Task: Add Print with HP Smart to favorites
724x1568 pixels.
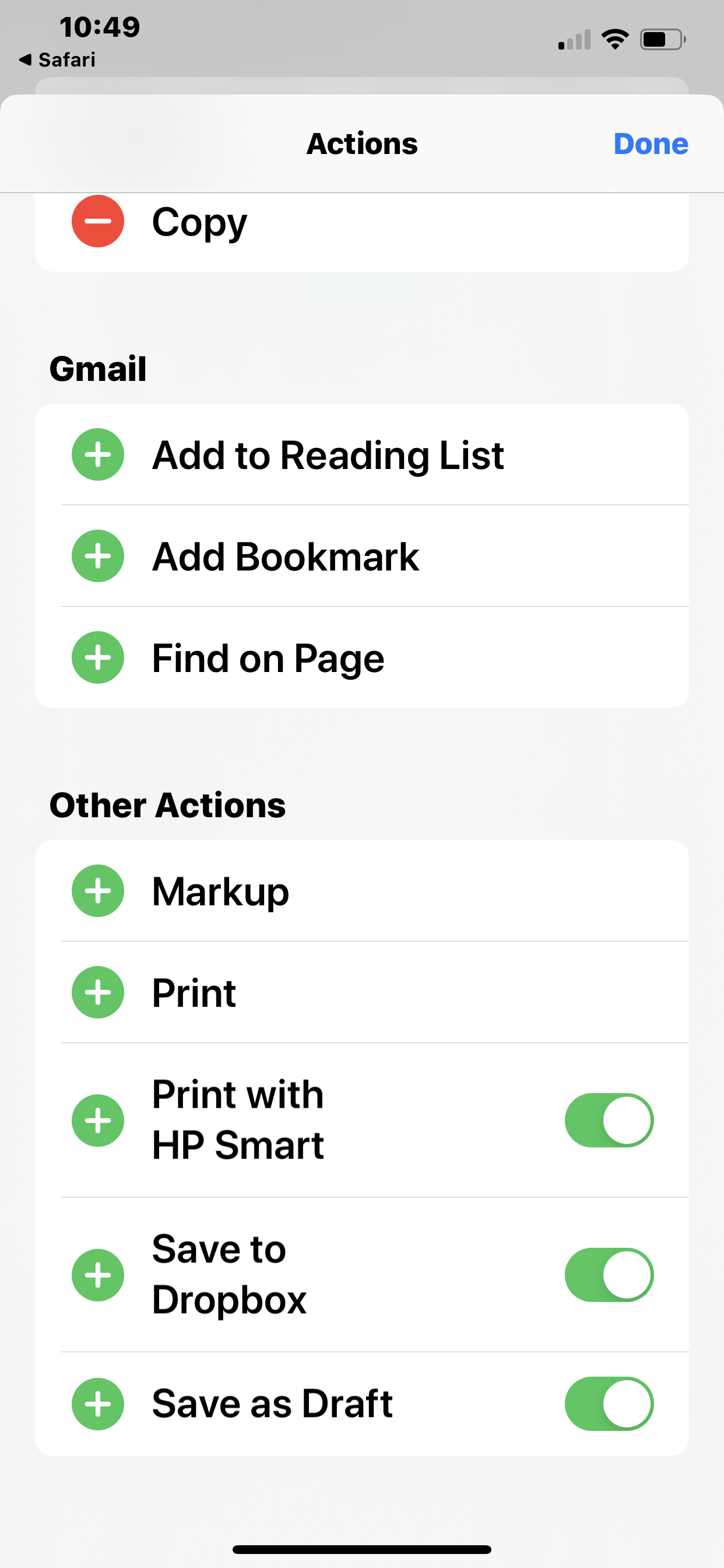Action: click(x=98, y=1120)
